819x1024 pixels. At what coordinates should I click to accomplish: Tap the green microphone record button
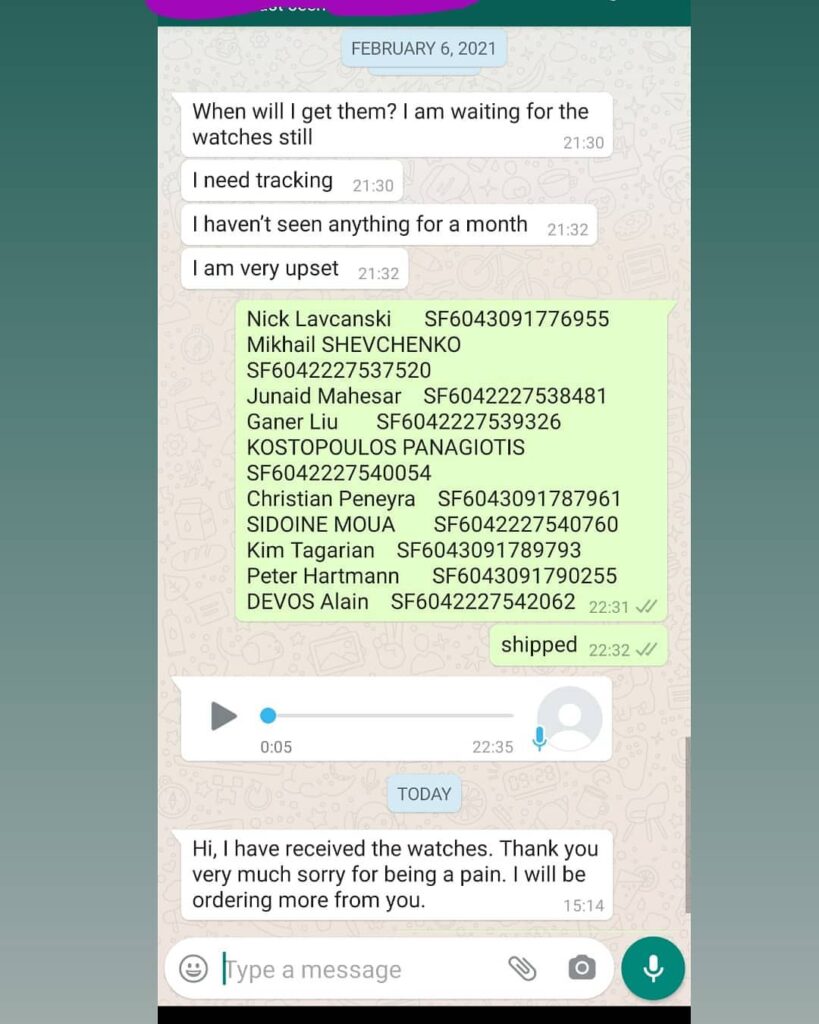pyautogui.click(x=653, y=968)
